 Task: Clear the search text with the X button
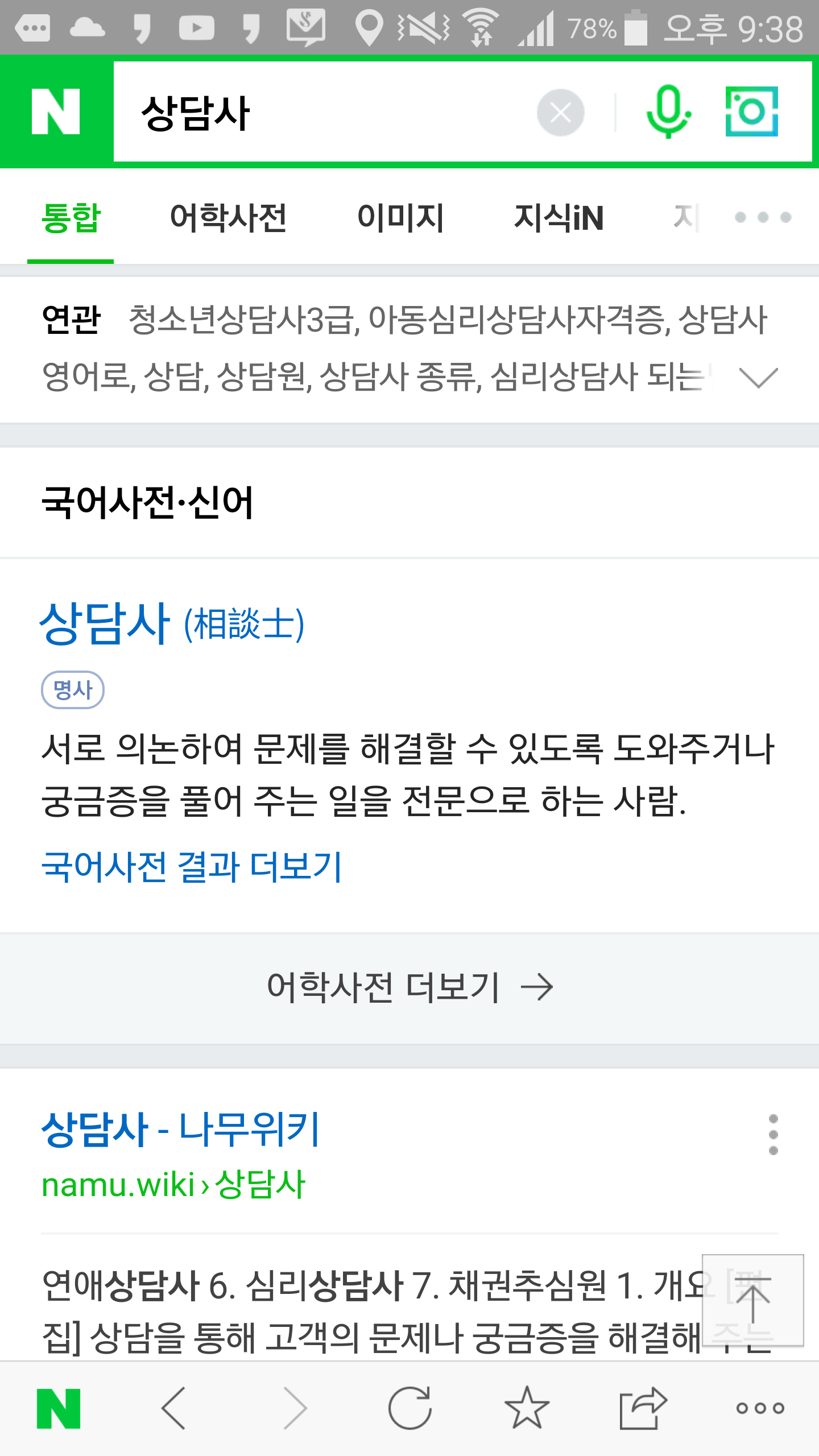click(560, 113)
